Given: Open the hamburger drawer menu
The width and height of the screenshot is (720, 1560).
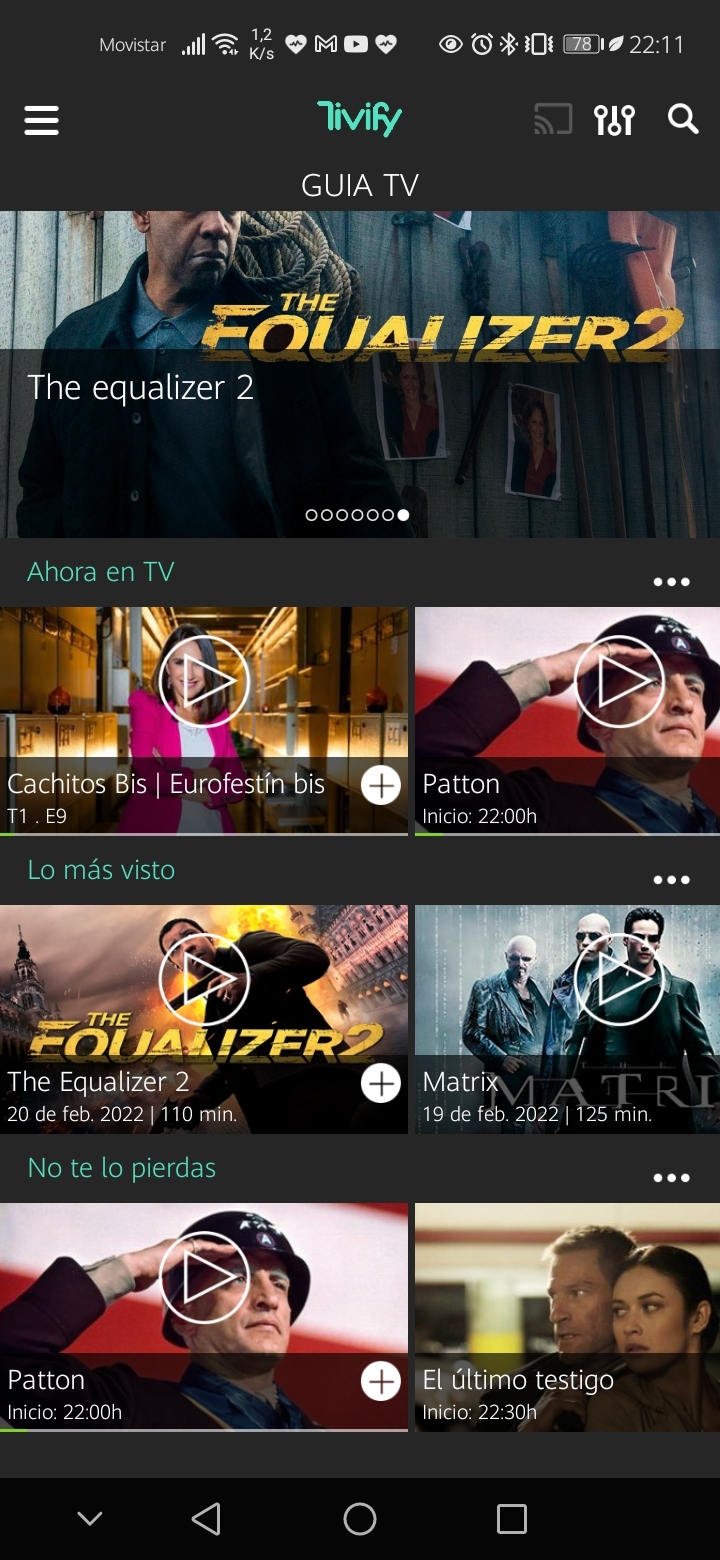Looking at the screenshot, I should coord(41,120).
